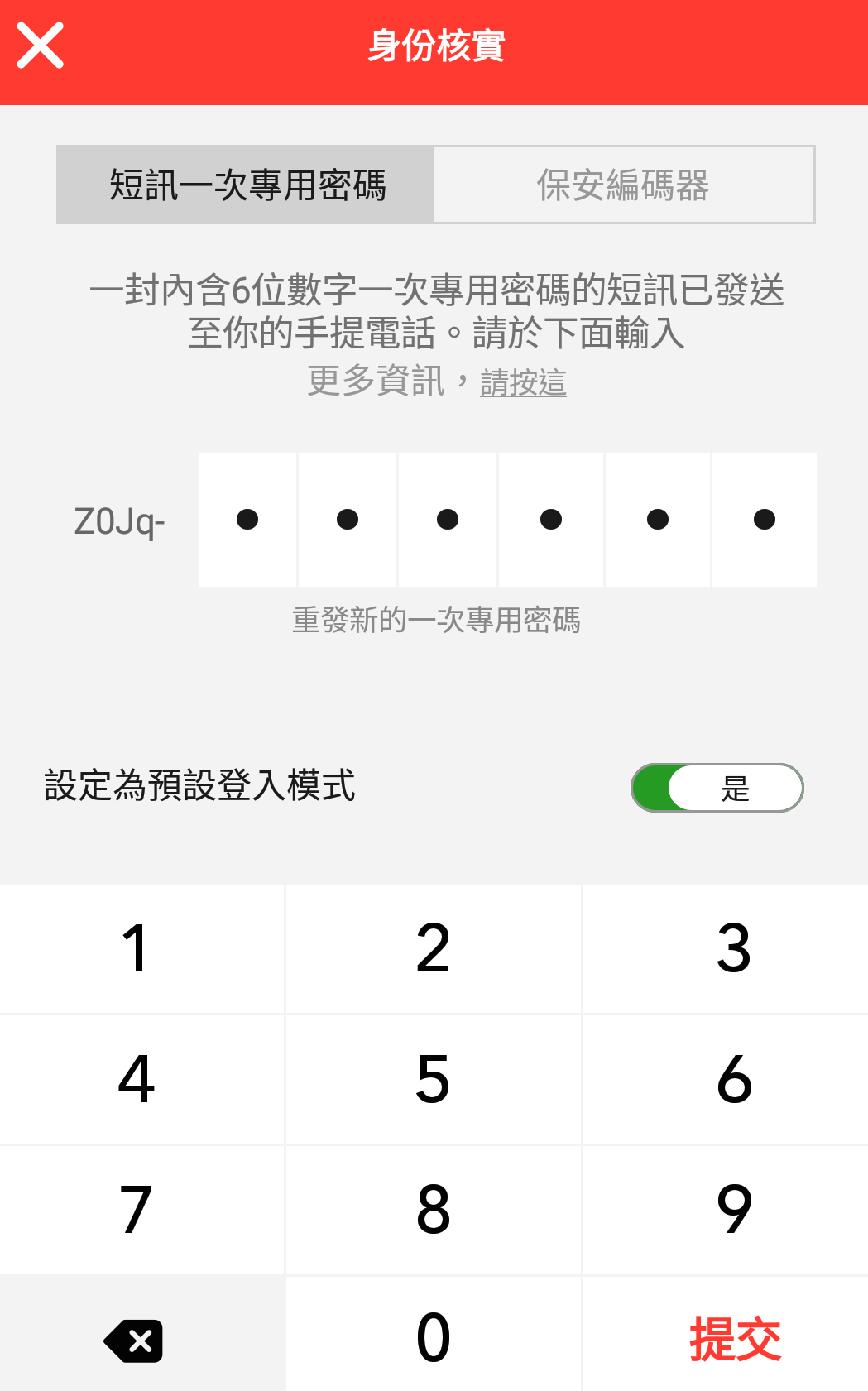Enter digit 6 on the keypad
The height and width of the screenshot is (1391, 868).
pyautogui.click(x=733, y=1079)
